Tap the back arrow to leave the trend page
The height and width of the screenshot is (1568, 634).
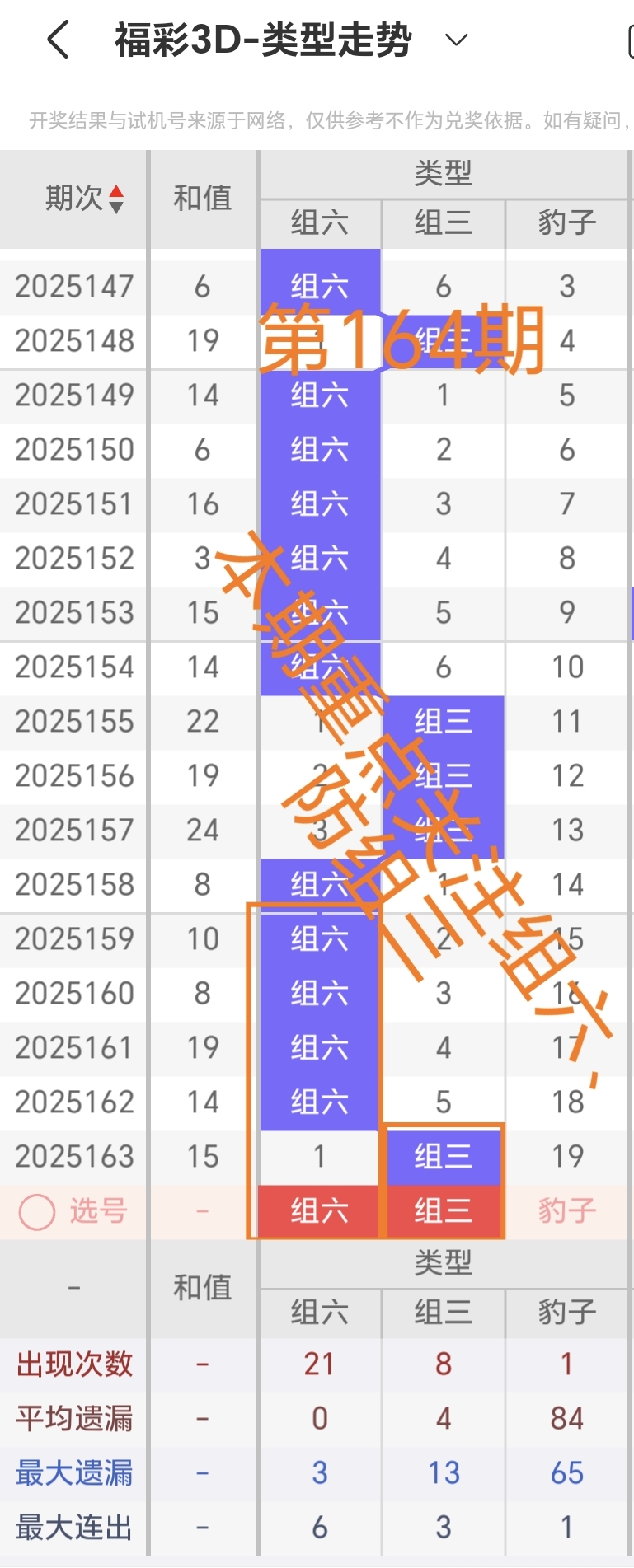point(56,38)
